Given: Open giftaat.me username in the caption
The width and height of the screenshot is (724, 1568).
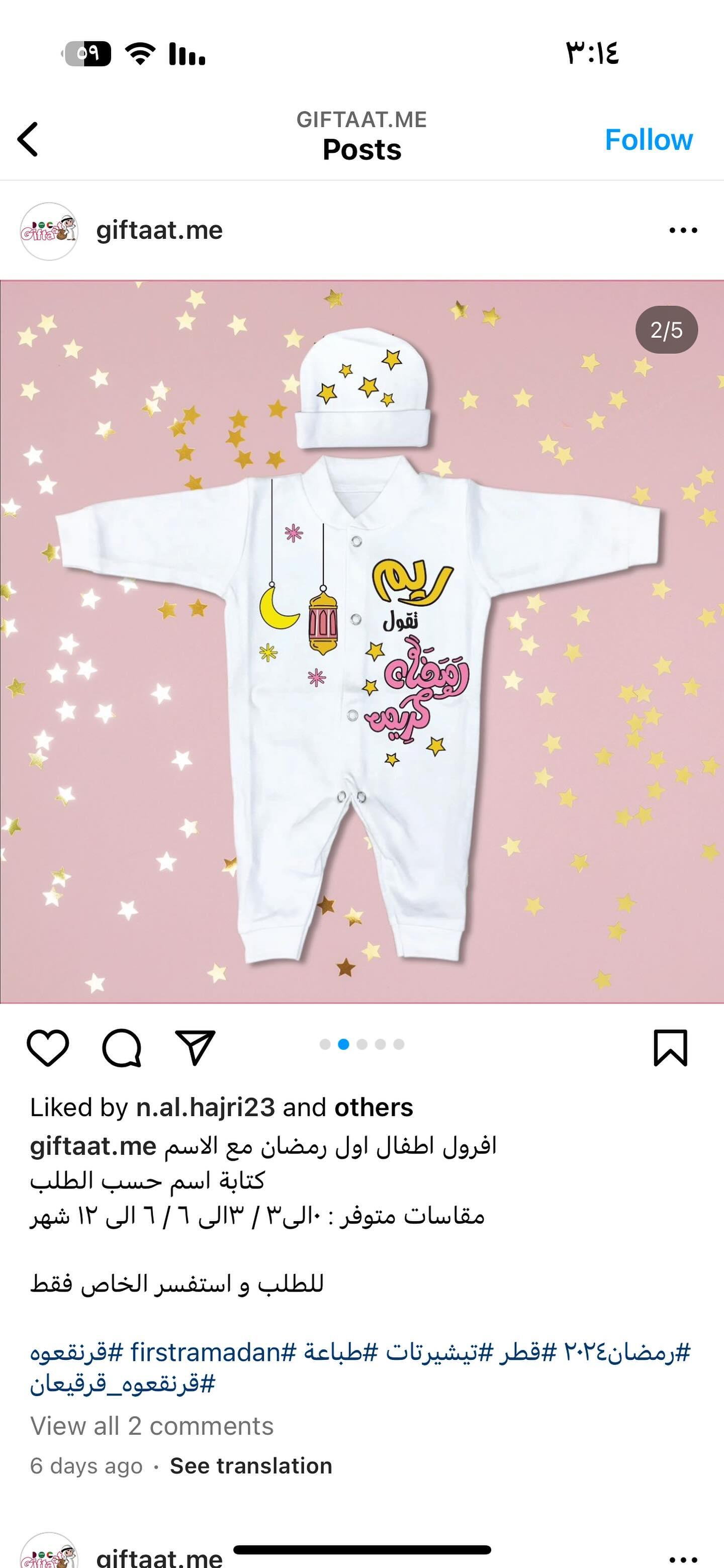Looking at the screenshot, I should pyautogui.click(x=93, y=1147).
